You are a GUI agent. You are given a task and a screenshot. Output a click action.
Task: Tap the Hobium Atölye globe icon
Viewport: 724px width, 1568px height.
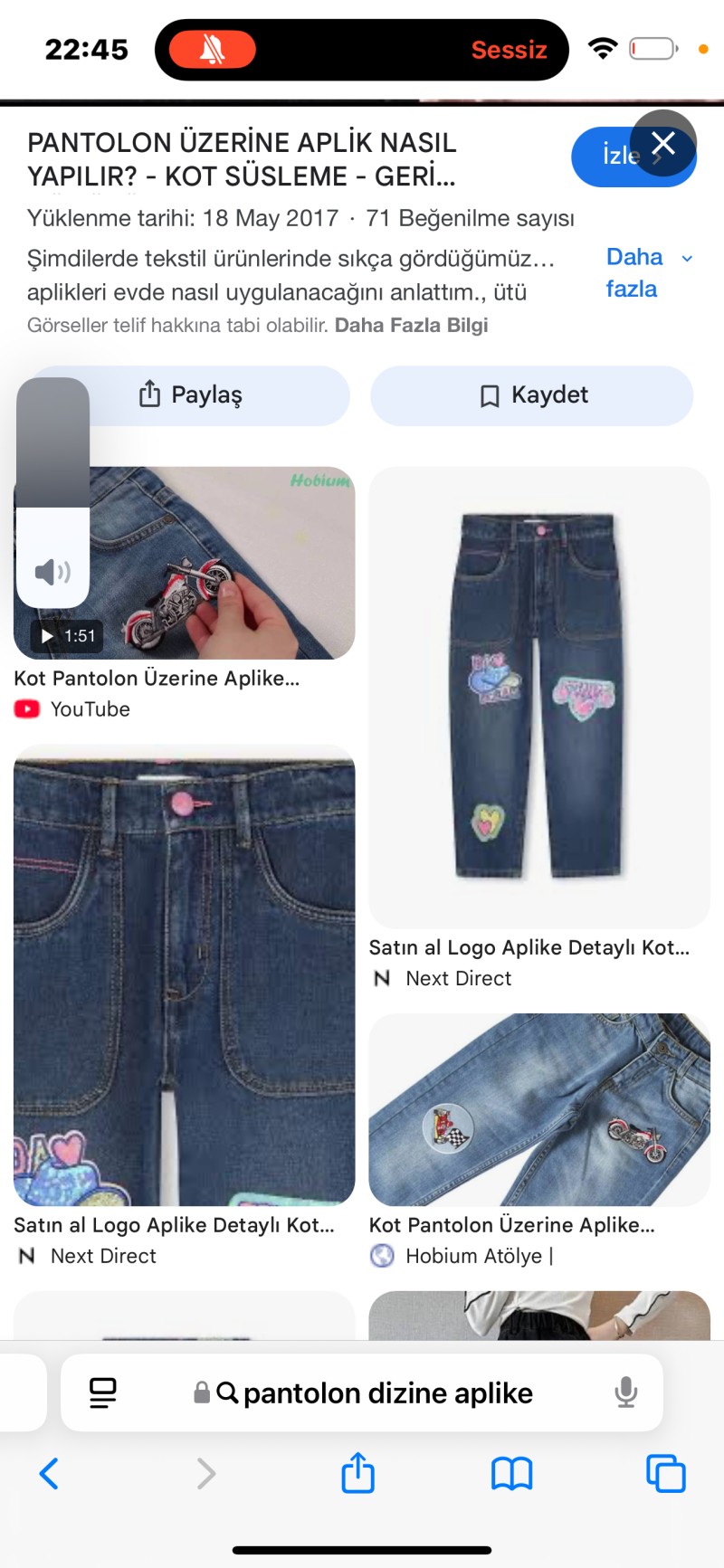(x=382, y=1256)
